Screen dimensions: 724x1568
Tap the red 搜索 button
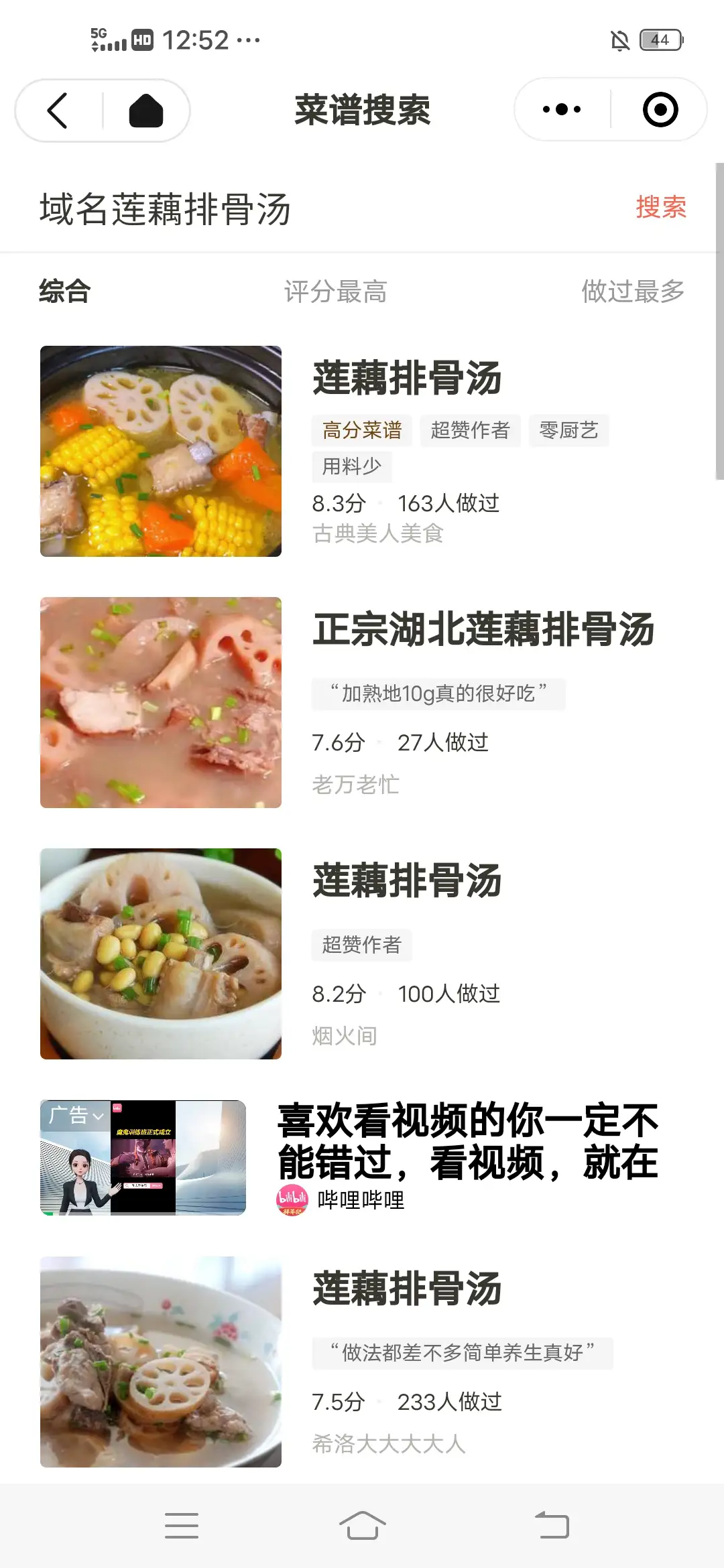point(660,208)
